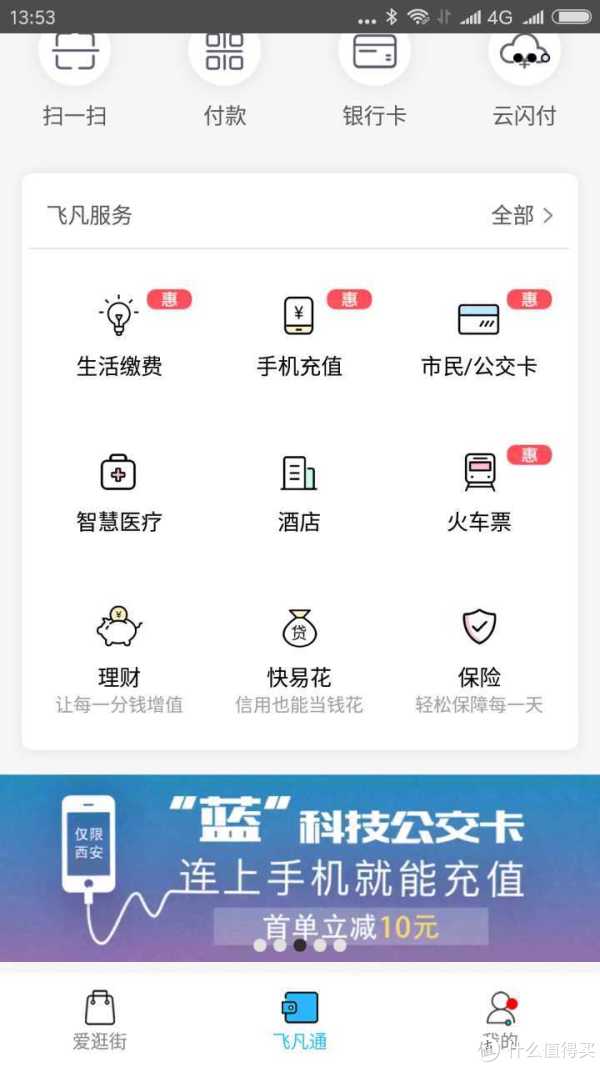Switch to 我的 tab
This screenshot has height=1067, width=600.
tap(500, 1019)
